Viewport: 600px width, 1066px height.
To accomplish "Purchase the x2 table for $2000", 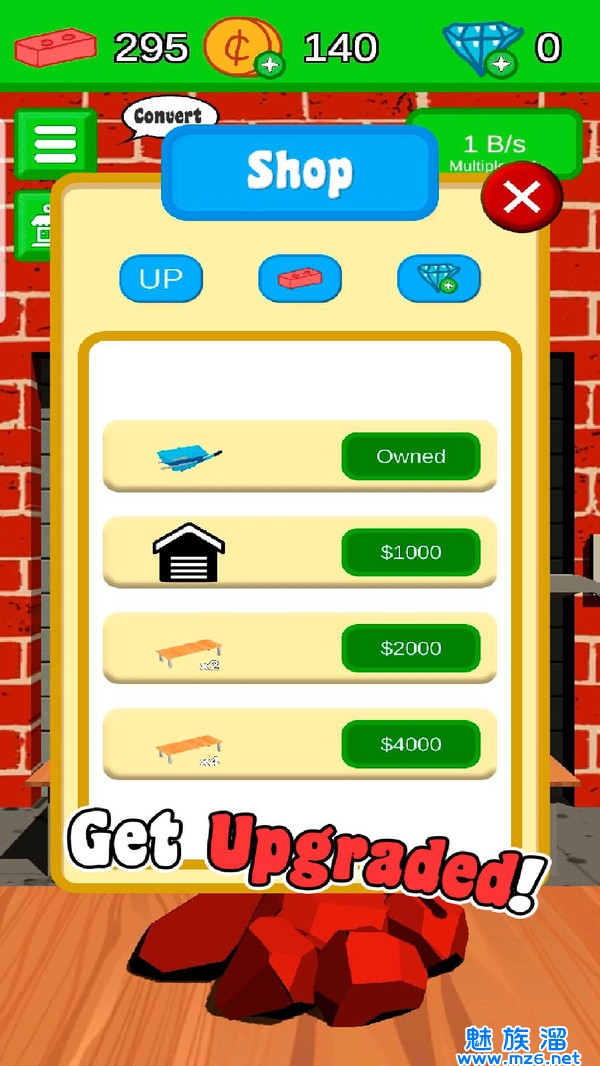I will (411, 648).
